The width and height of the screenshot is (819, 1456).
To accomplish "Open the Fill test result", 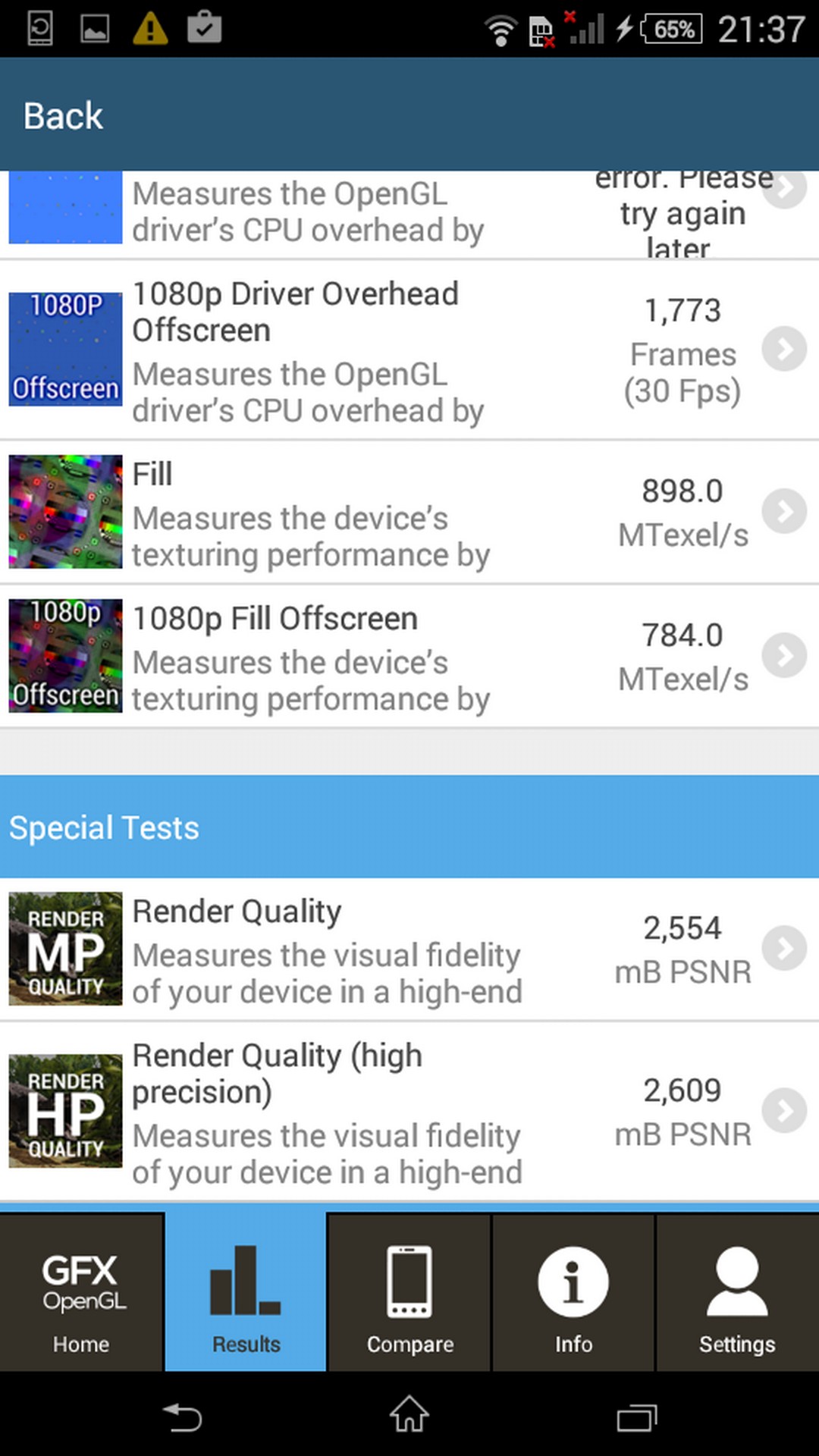I will tap(409, 513).
